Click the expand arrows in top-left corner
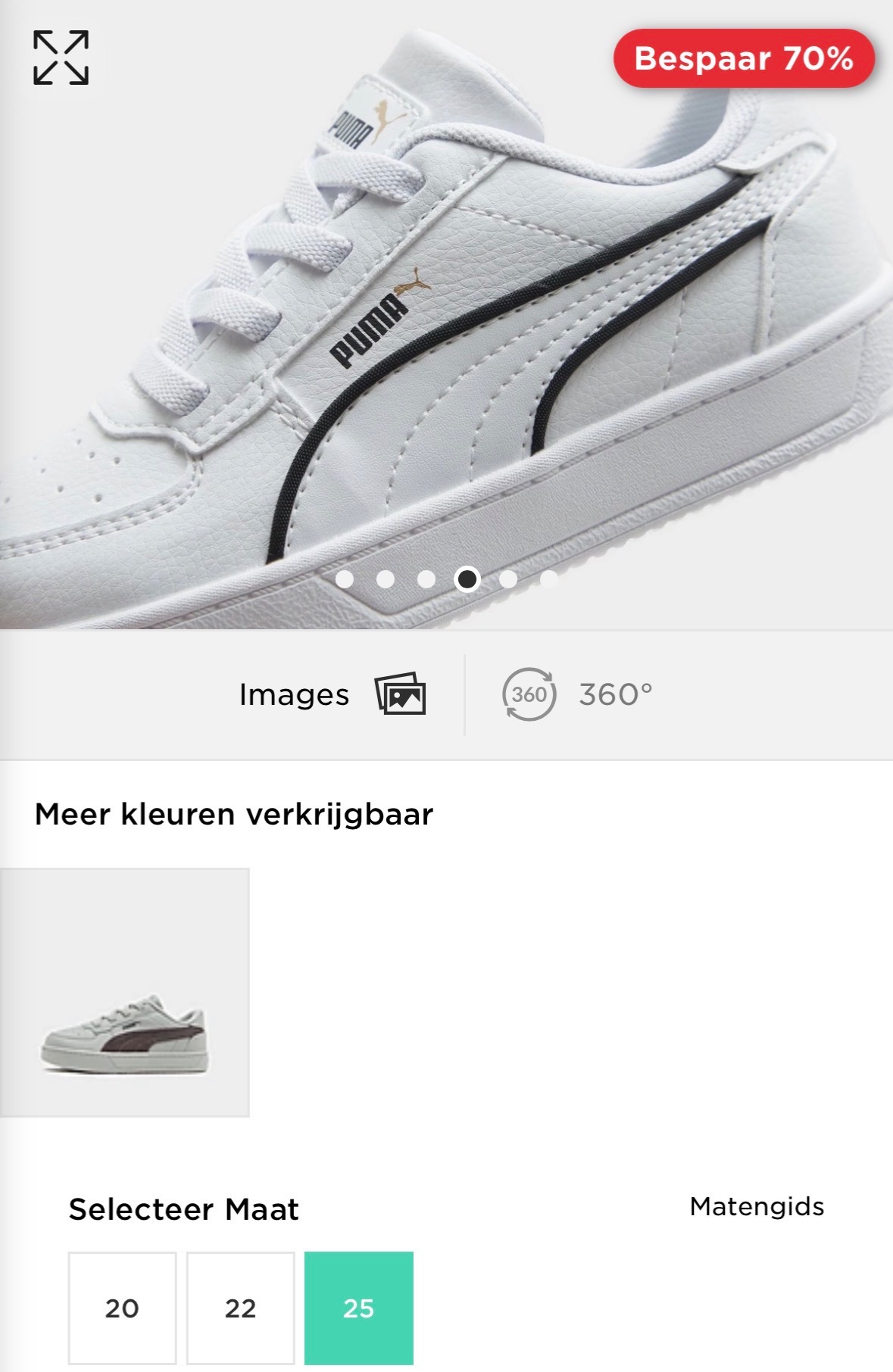893x1372 pixels. [61, 58]
